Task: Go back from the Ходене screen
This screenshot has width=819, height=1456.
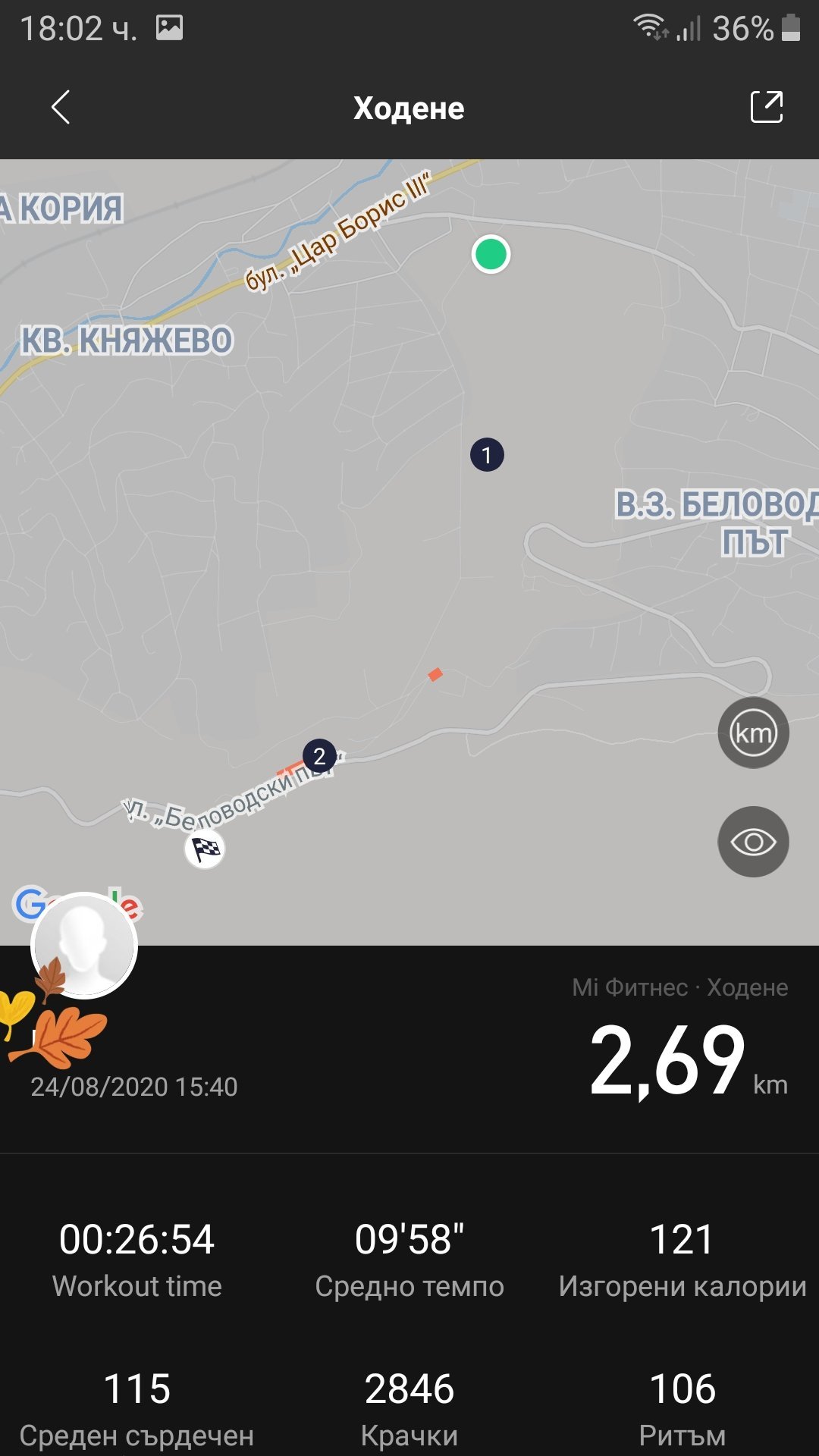Action: 61,107
